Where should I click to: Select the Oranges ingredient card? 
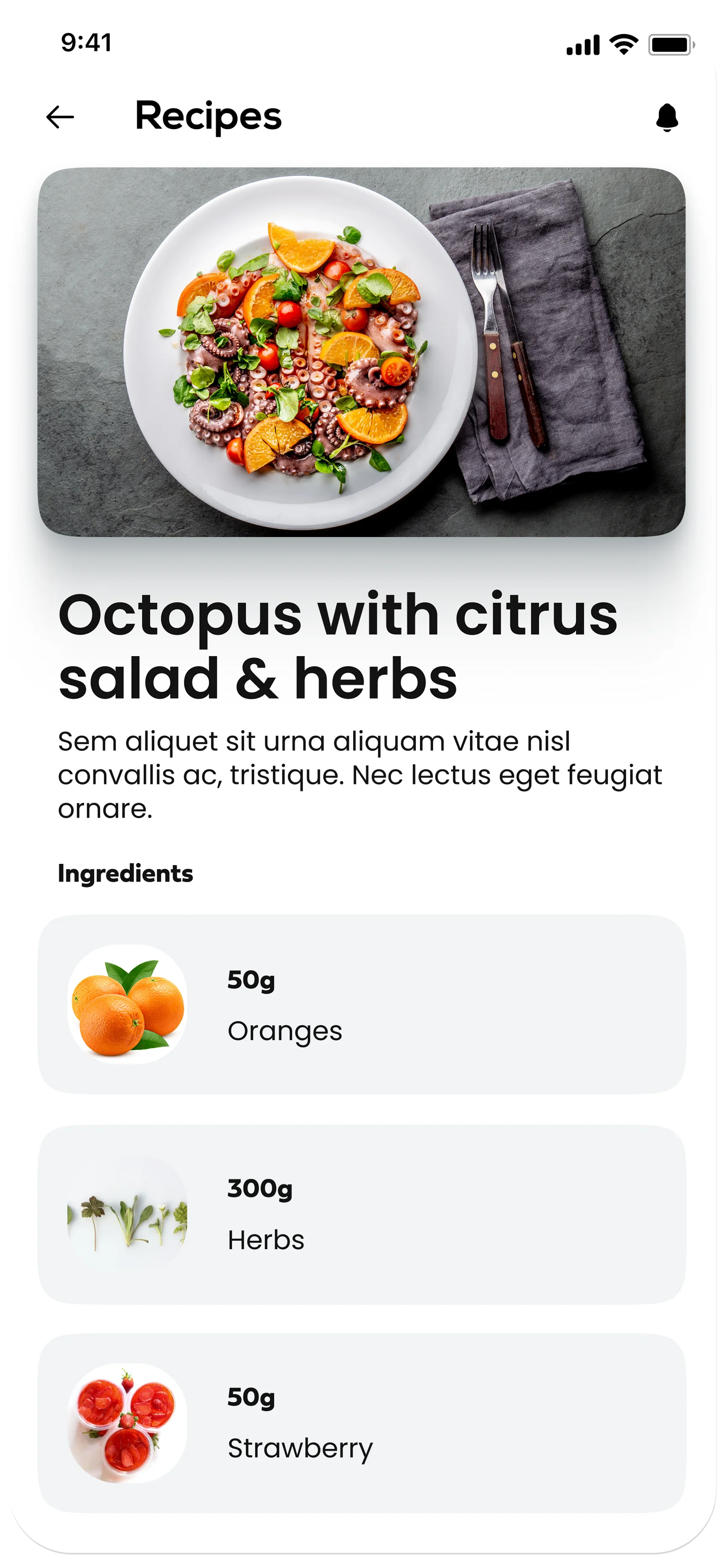click(362, 1004)
